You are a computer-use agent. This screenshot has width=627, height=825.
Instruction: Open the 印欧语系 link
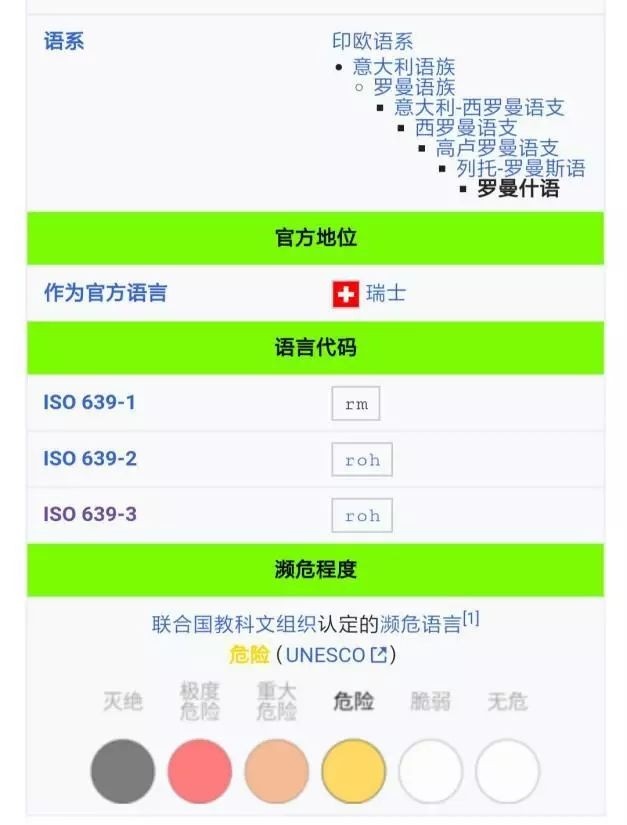[372, 42]
